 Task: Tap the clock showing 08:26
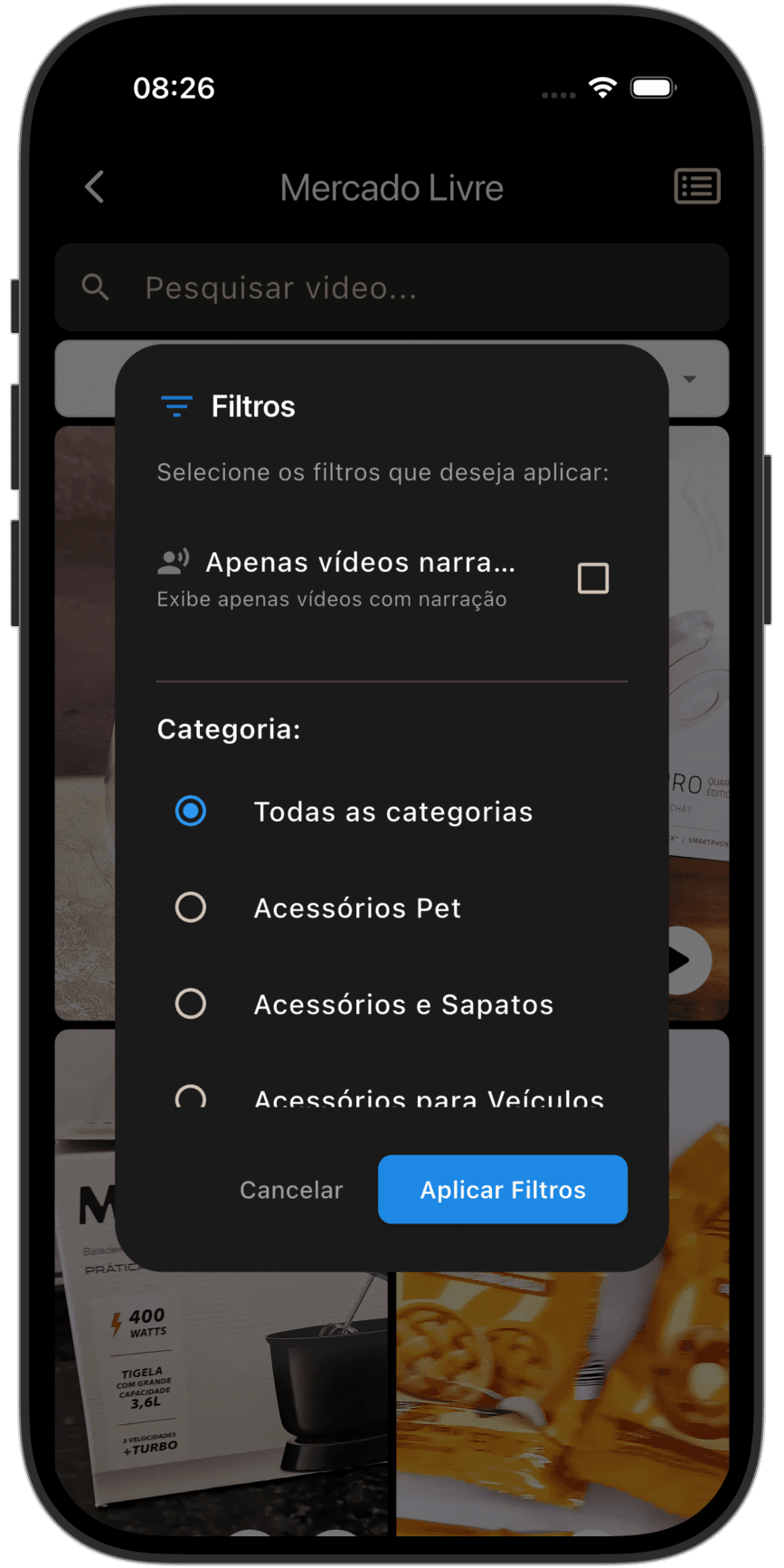(x=175, y=88)
